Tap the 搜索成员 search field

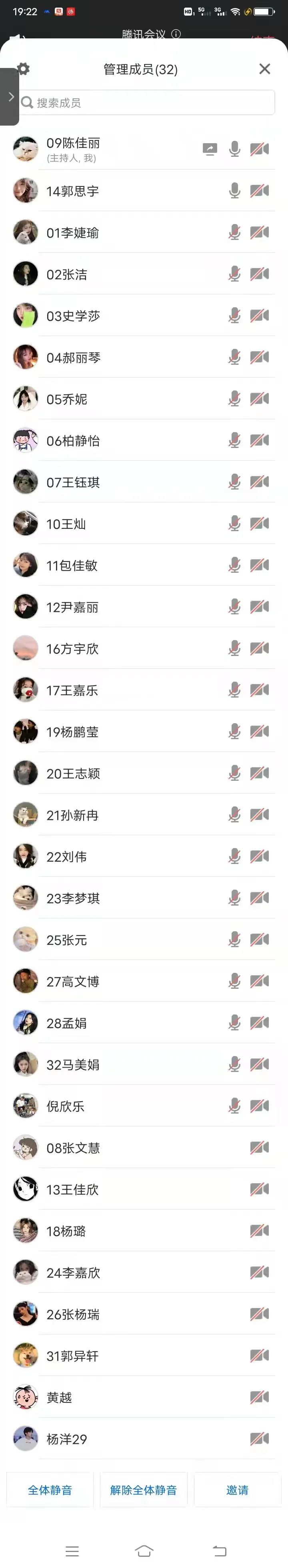coord(146,102)
